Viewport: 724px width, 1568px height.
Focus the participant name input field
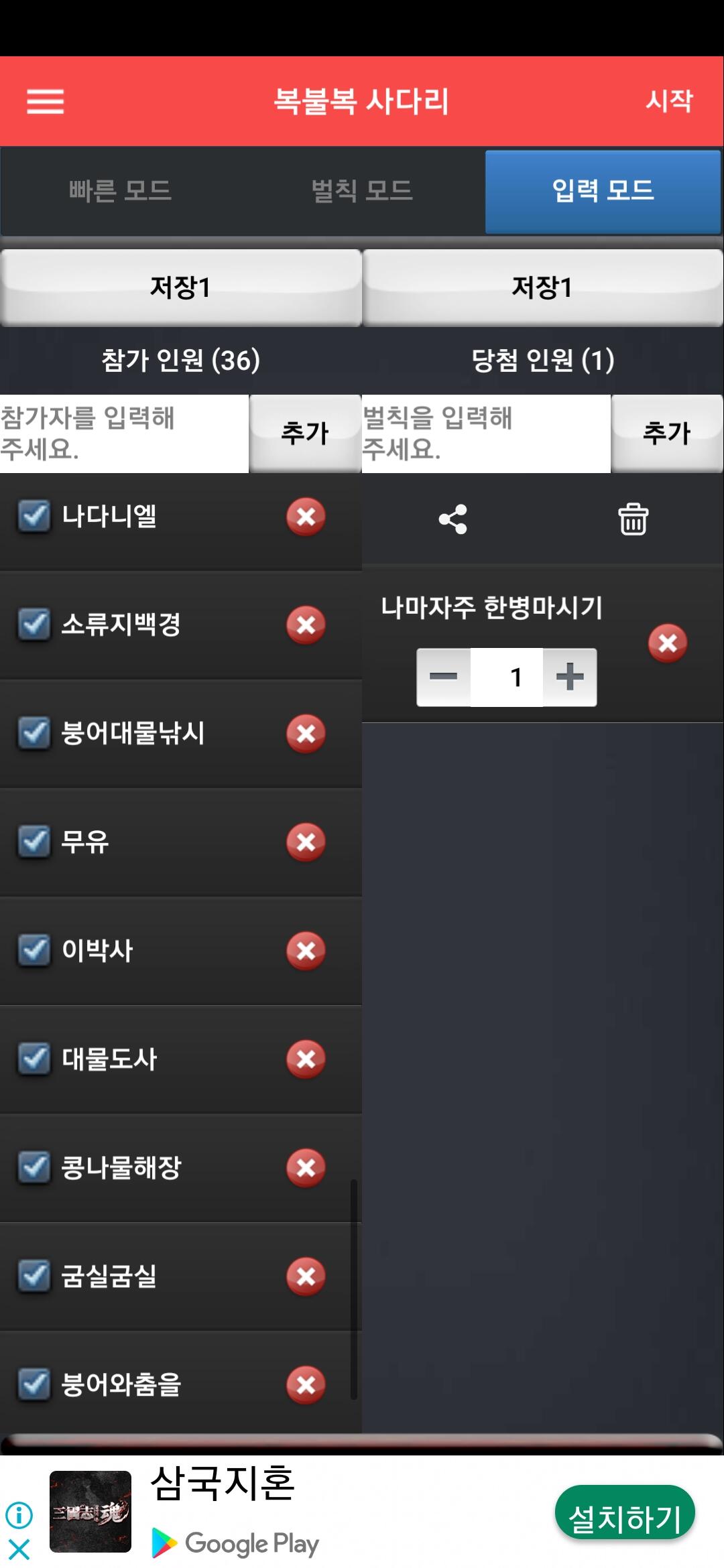point(124,434)
